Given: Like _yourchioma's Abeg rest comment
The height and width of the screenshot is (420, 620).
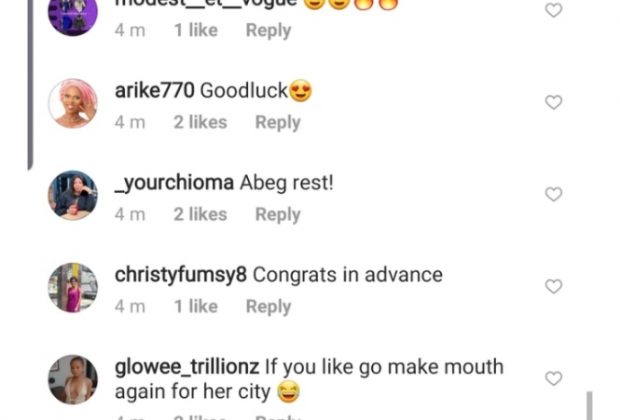Looking at the screenshot, I should coord(553,194).
